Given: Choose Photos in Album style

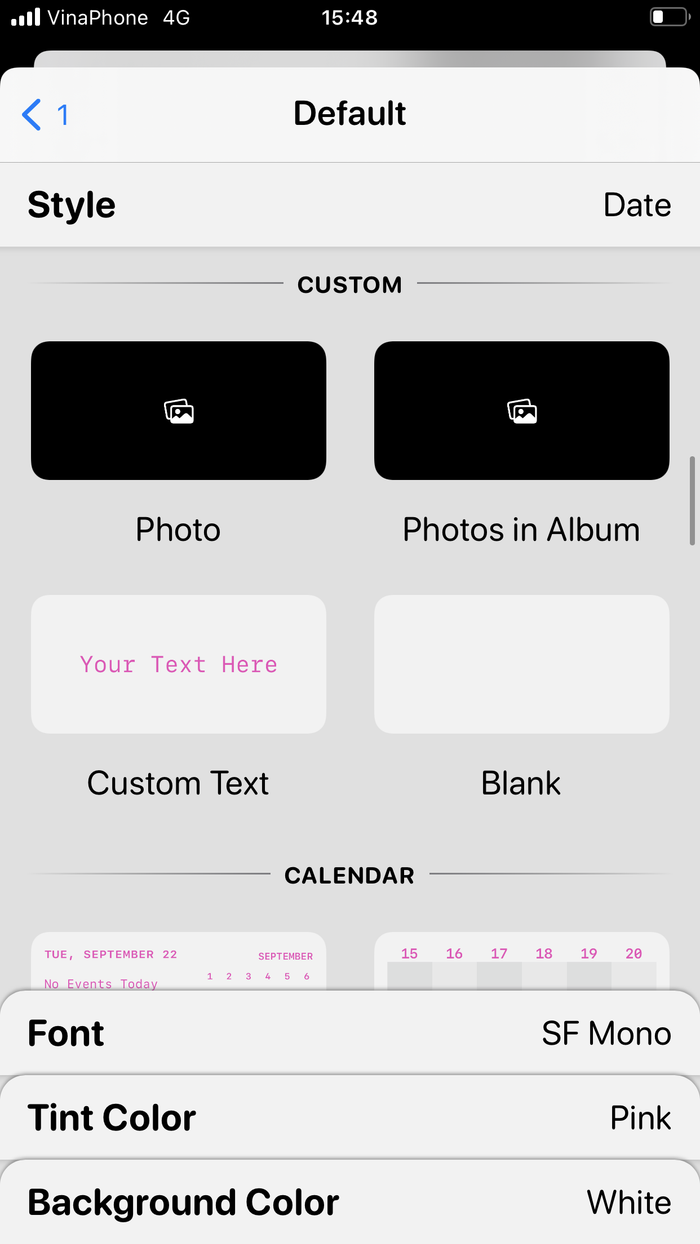Looking at the screenshot, I should click(521, 411).
